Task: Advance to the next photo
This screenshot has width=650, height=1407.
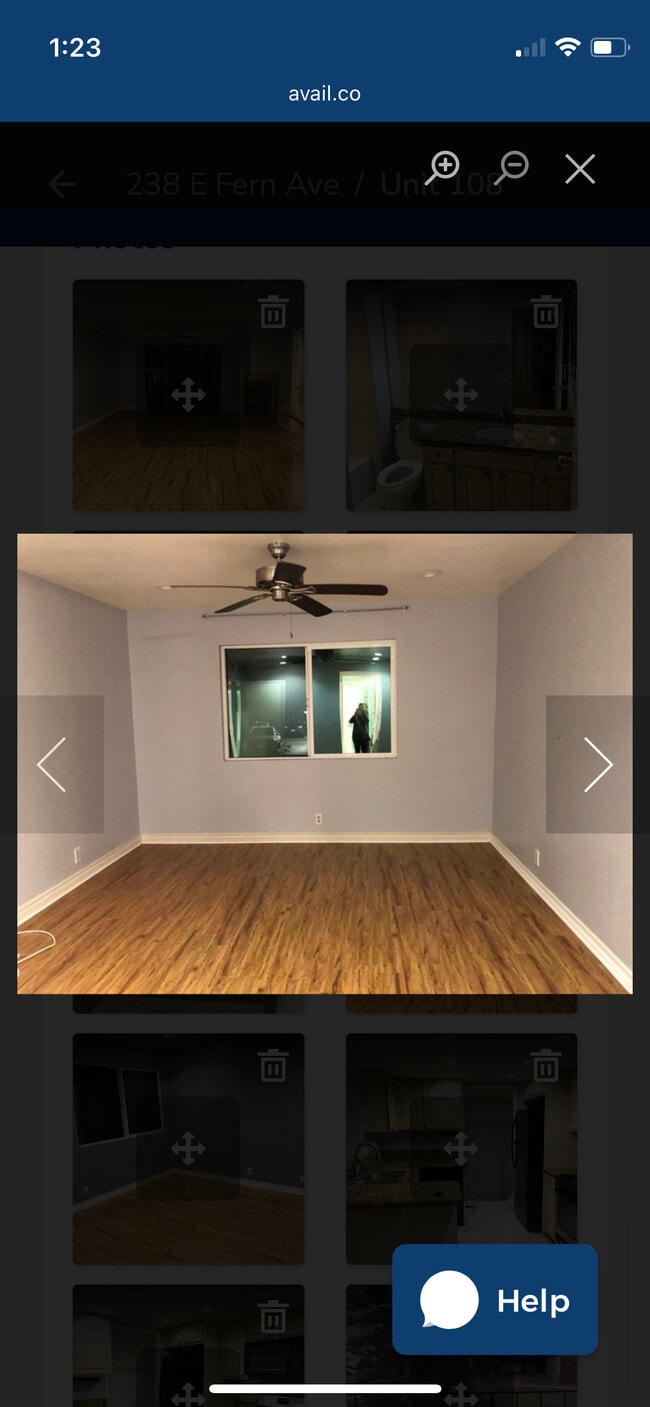Action: click(x=597, y=765)
